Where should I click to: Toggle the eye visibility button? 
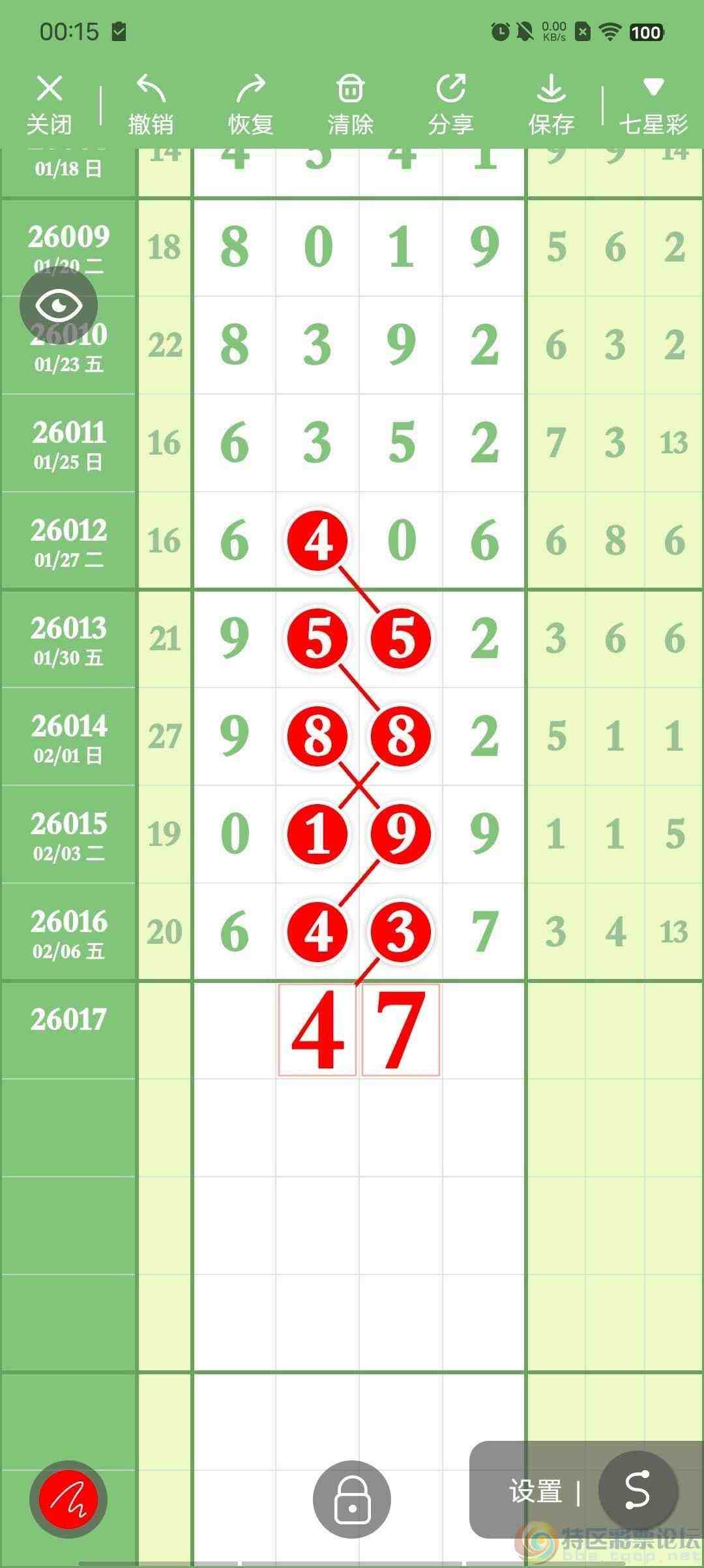click(59, 305)
